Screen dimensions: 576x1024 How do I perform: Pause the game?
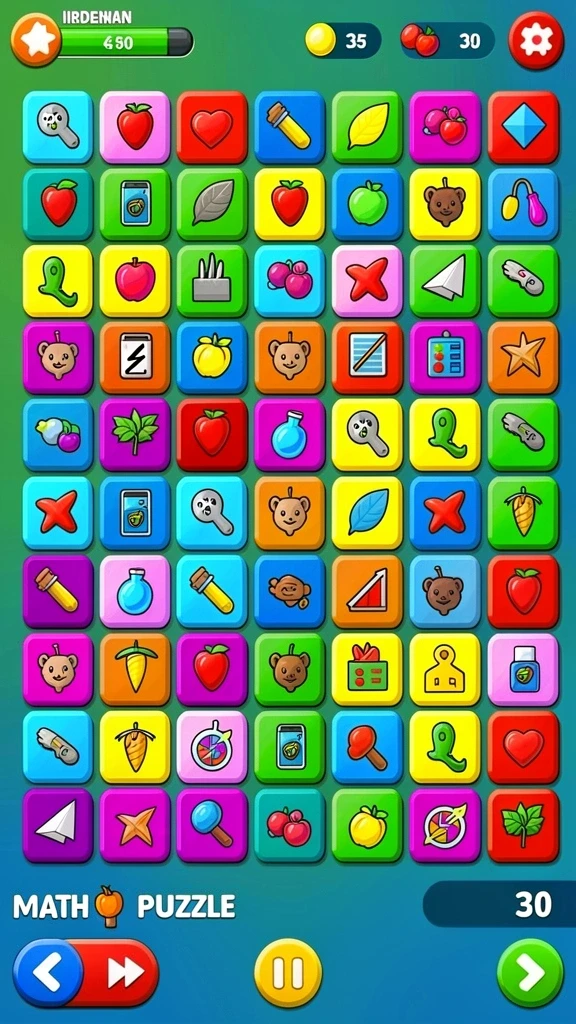point(288,973)
